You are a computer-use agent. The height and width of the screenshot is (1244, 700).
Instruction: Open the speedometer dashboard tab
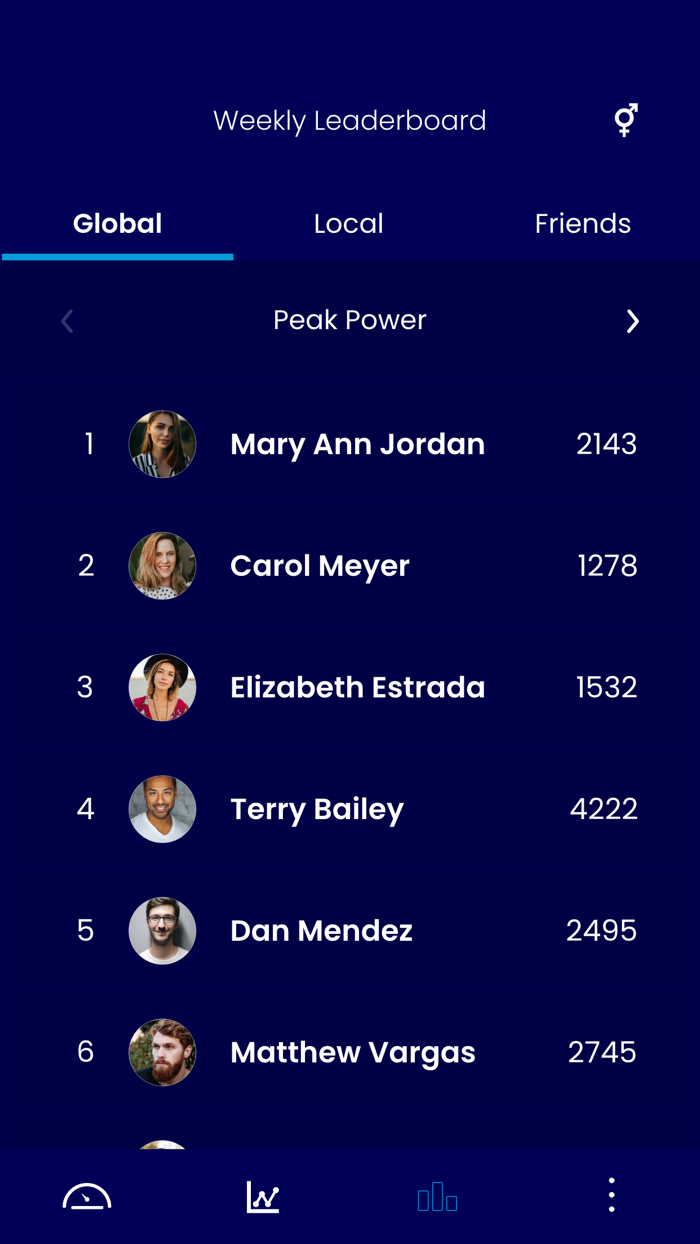[87, 1196]
